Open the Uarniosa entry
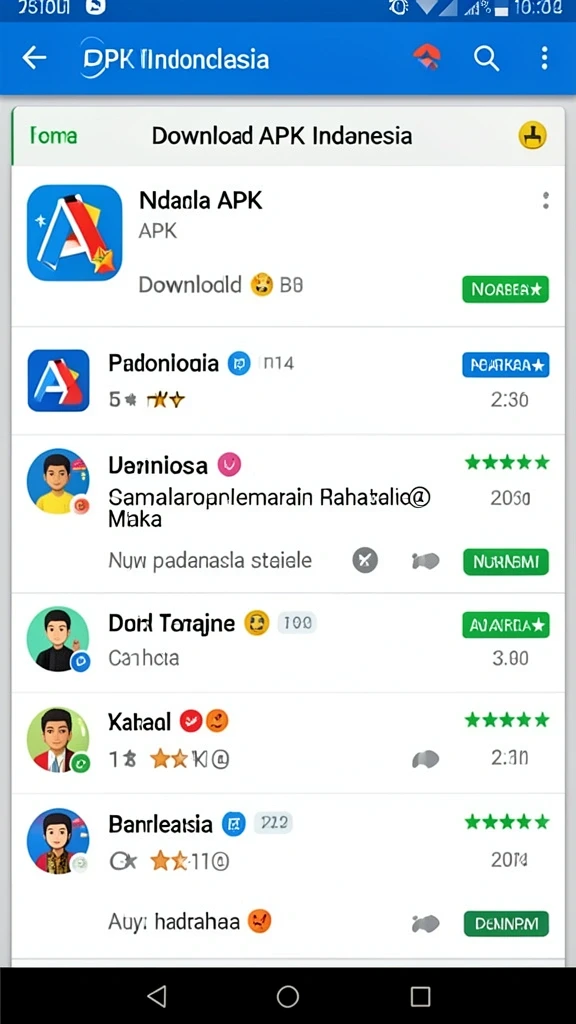This screenshot has width=576, height=1024. click(x=288, y=514)
